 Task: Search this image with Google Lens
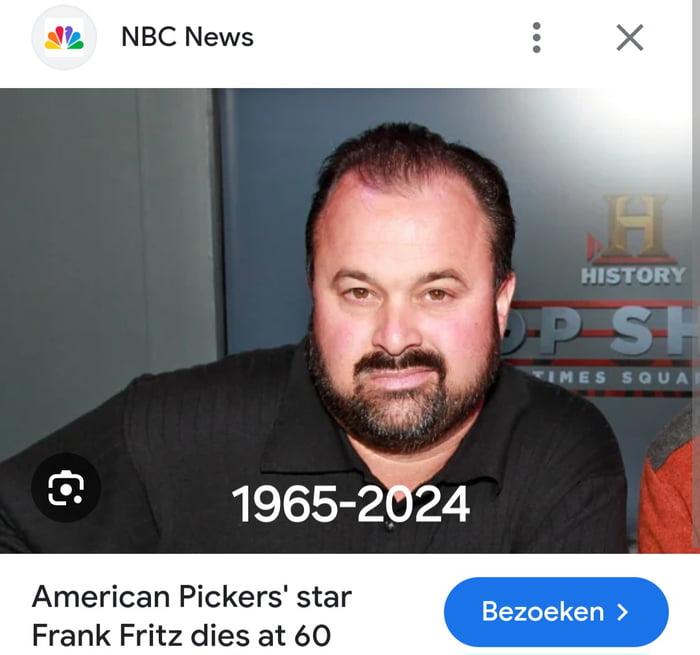66,488
